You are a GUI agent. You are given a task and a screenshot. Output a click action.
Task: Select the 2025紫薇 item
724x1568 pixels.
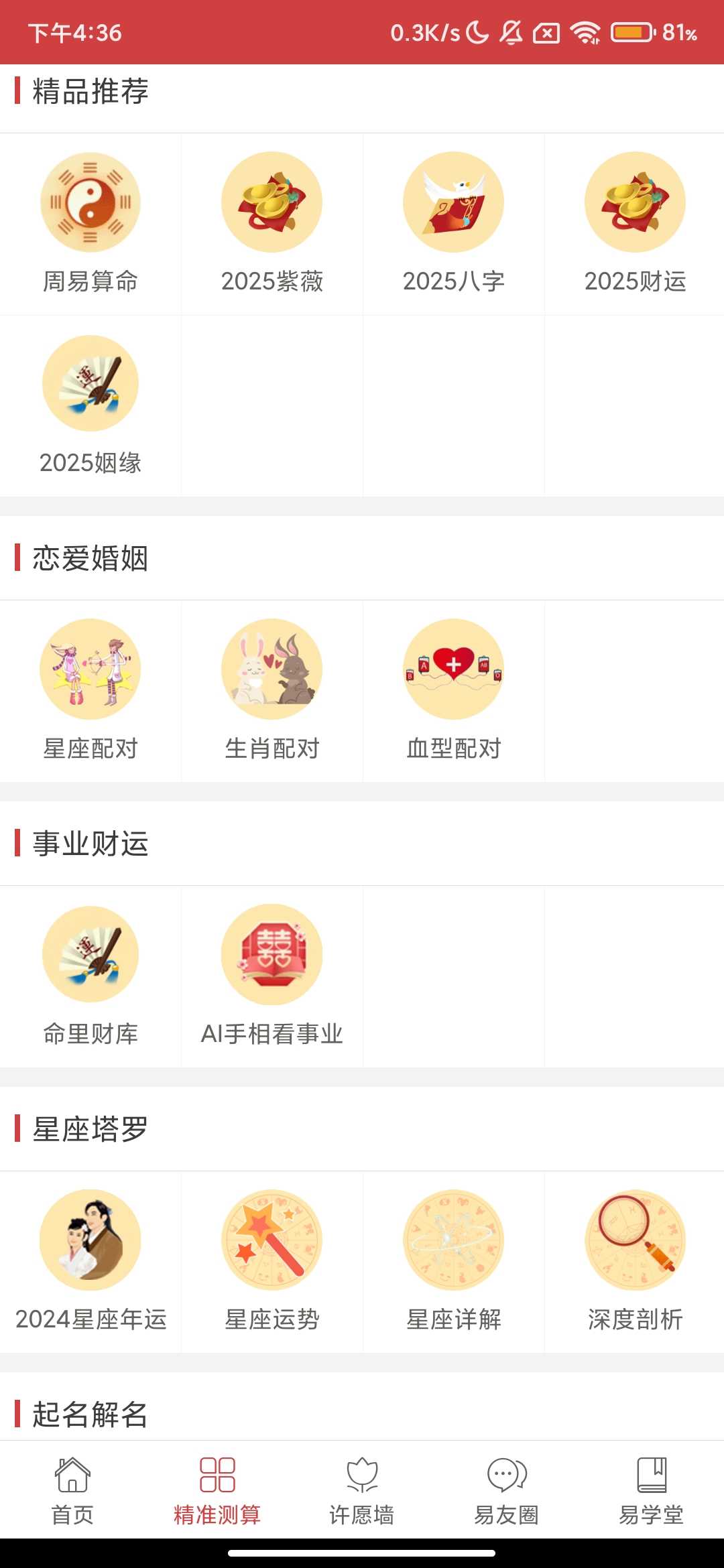[272, 224]
